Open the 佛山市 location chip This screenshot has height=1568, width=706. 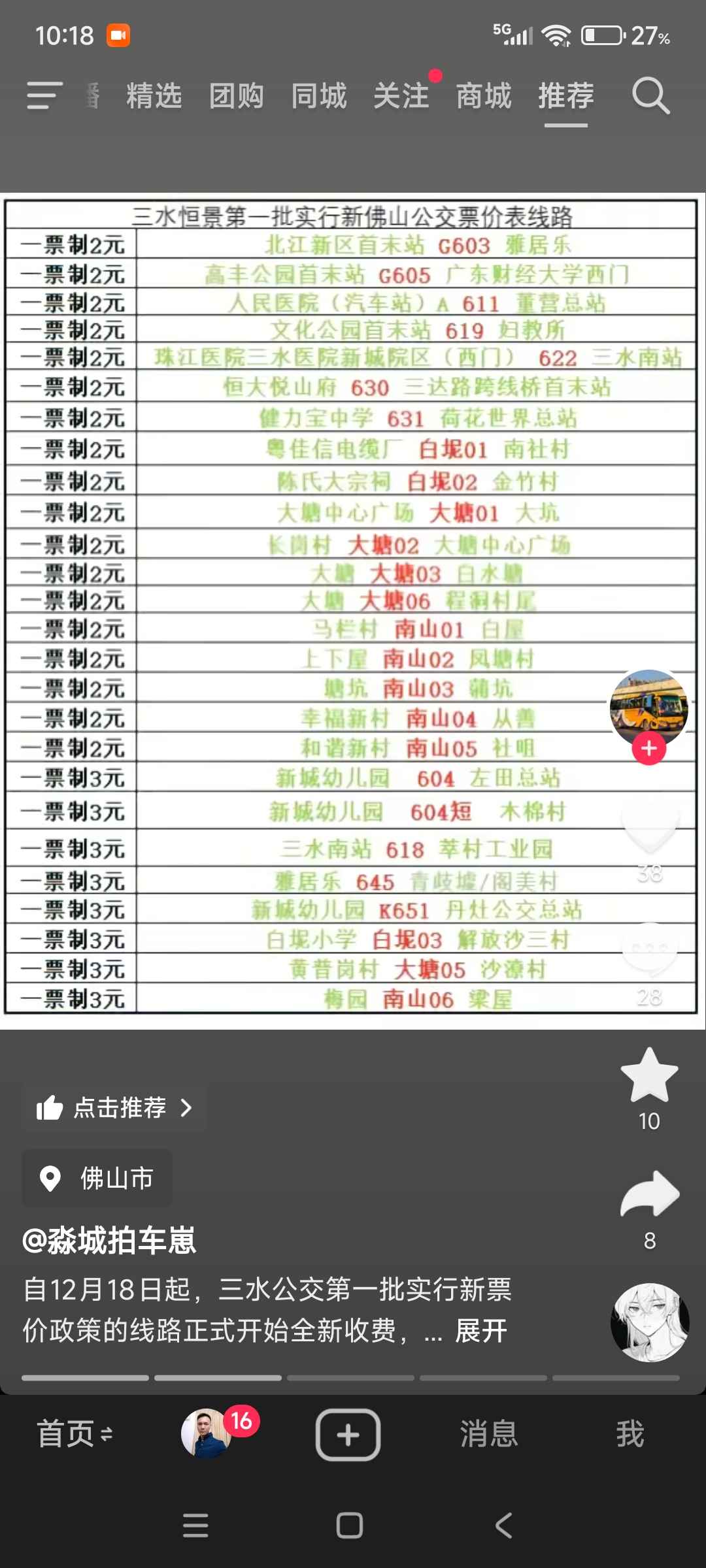[x=98, y=1179]
